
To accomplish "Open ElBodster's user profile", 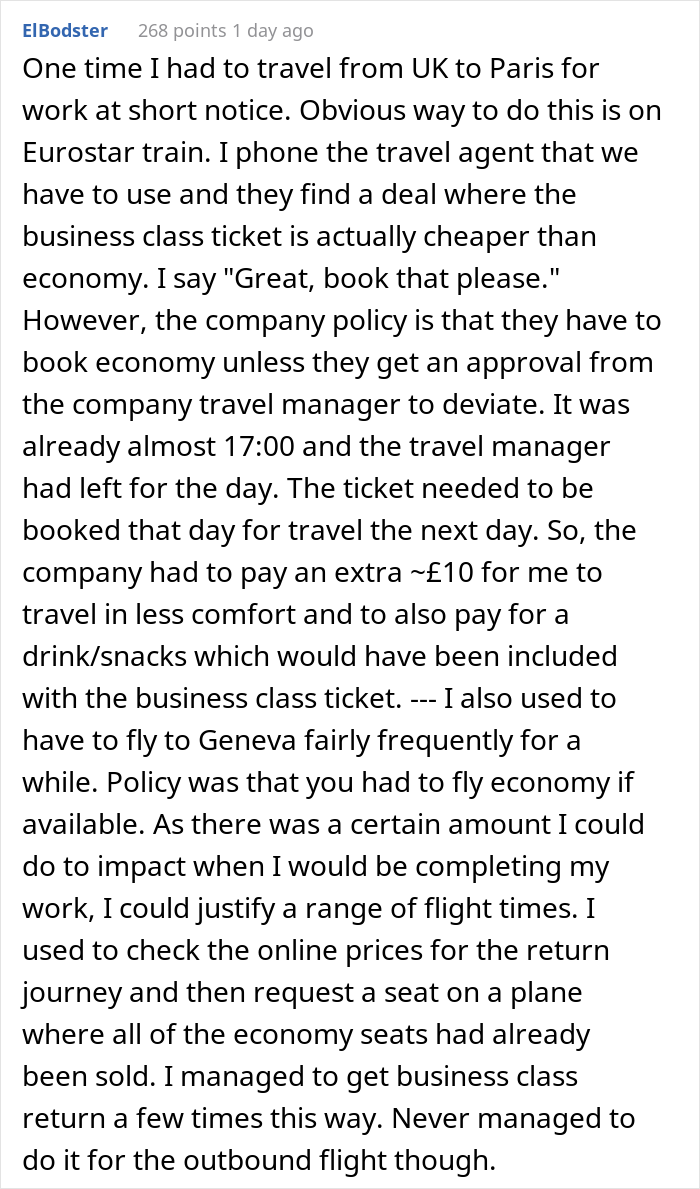I will pos(64,31).
